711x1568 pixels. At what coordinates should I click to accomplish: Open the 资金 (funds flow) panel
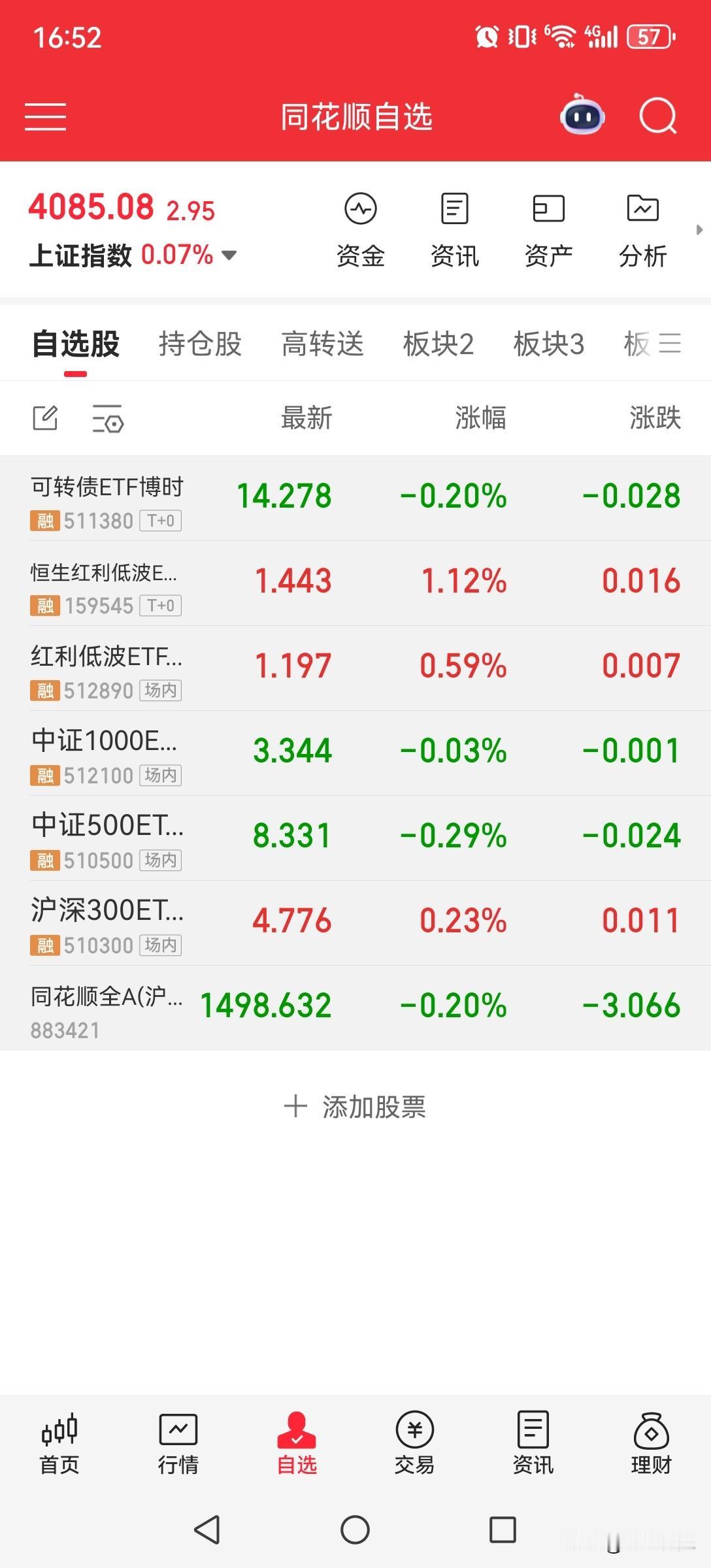click(x=360, y=229)
